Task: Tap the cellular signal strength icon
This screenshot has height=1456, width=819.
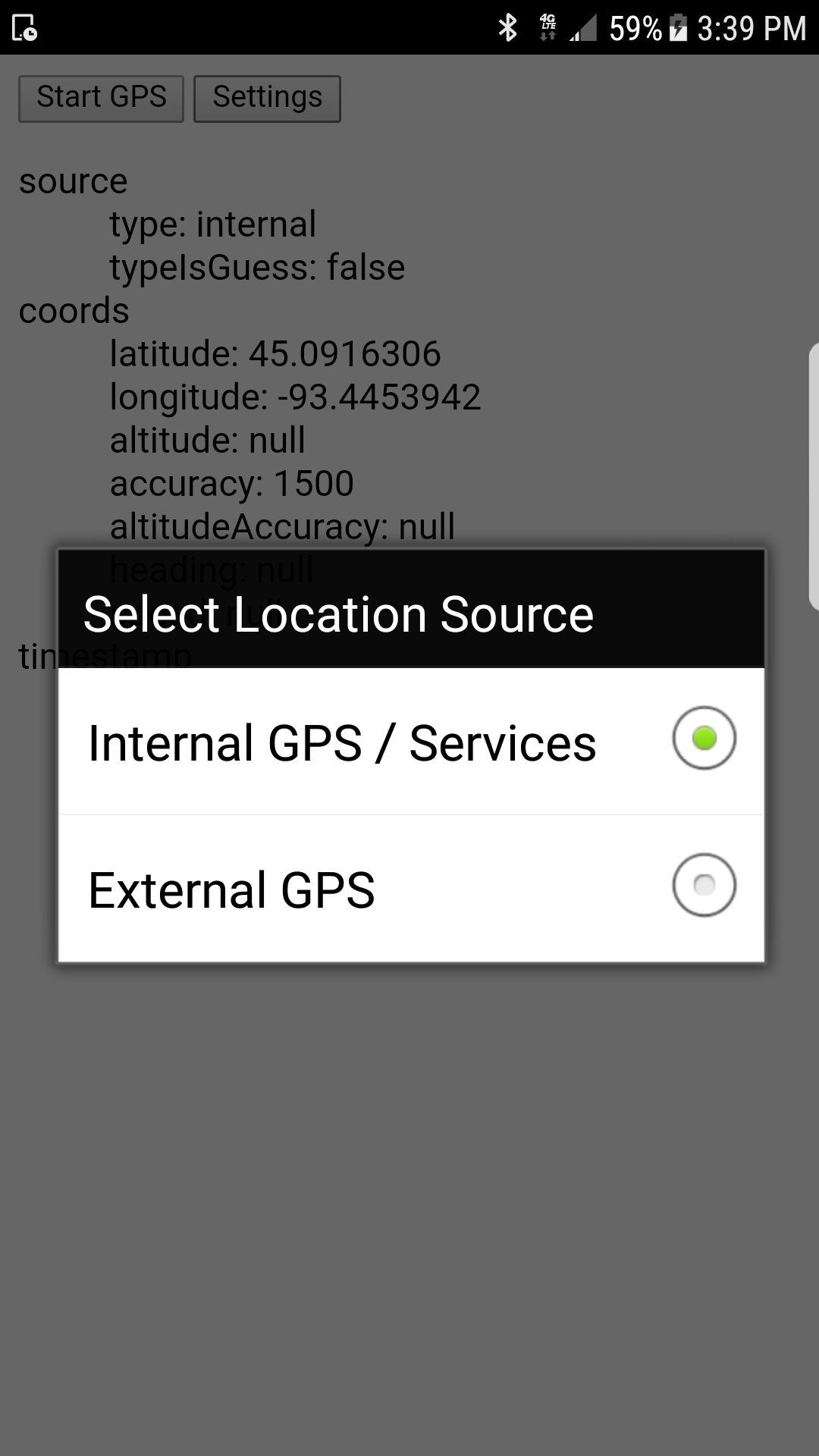Action: [581, 28]
